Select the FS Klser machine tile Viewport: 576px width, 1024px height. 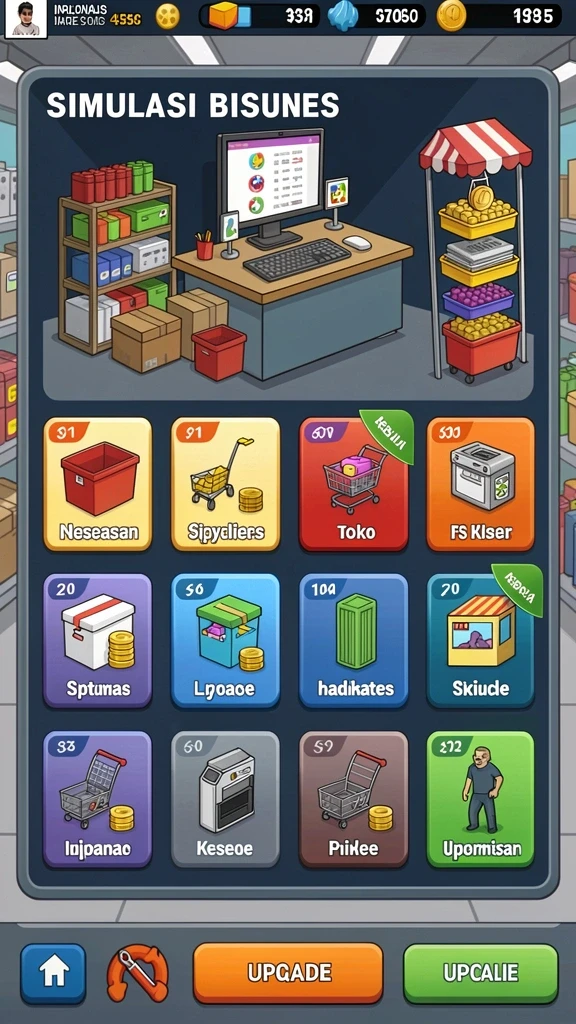point(481,485)
